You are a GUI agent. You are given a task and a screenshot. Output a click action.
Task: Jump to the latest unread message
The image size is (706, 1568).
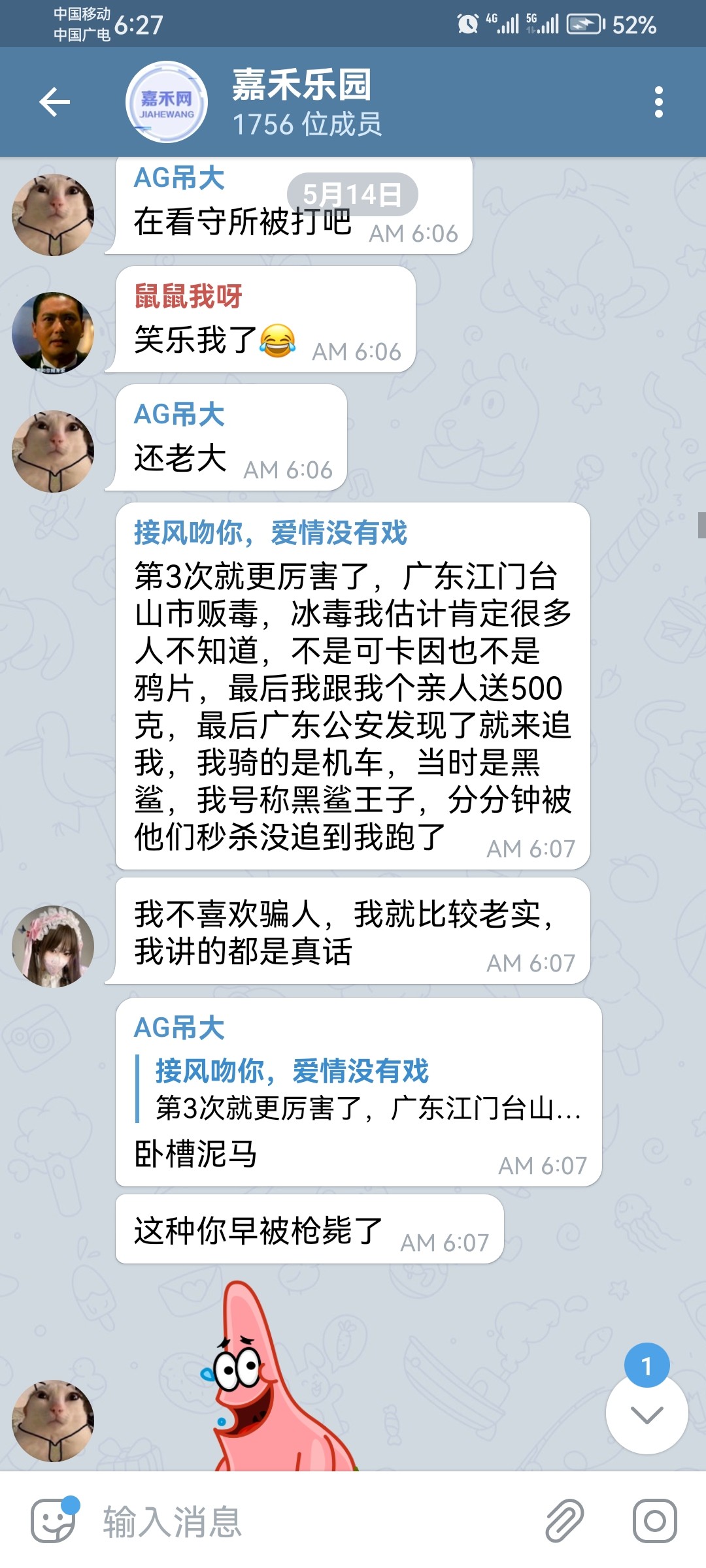click(x=647, y=1414)
